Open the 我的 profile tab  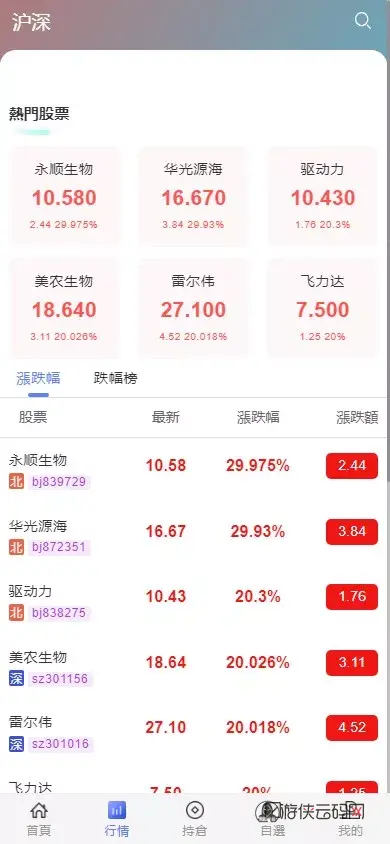350,818
